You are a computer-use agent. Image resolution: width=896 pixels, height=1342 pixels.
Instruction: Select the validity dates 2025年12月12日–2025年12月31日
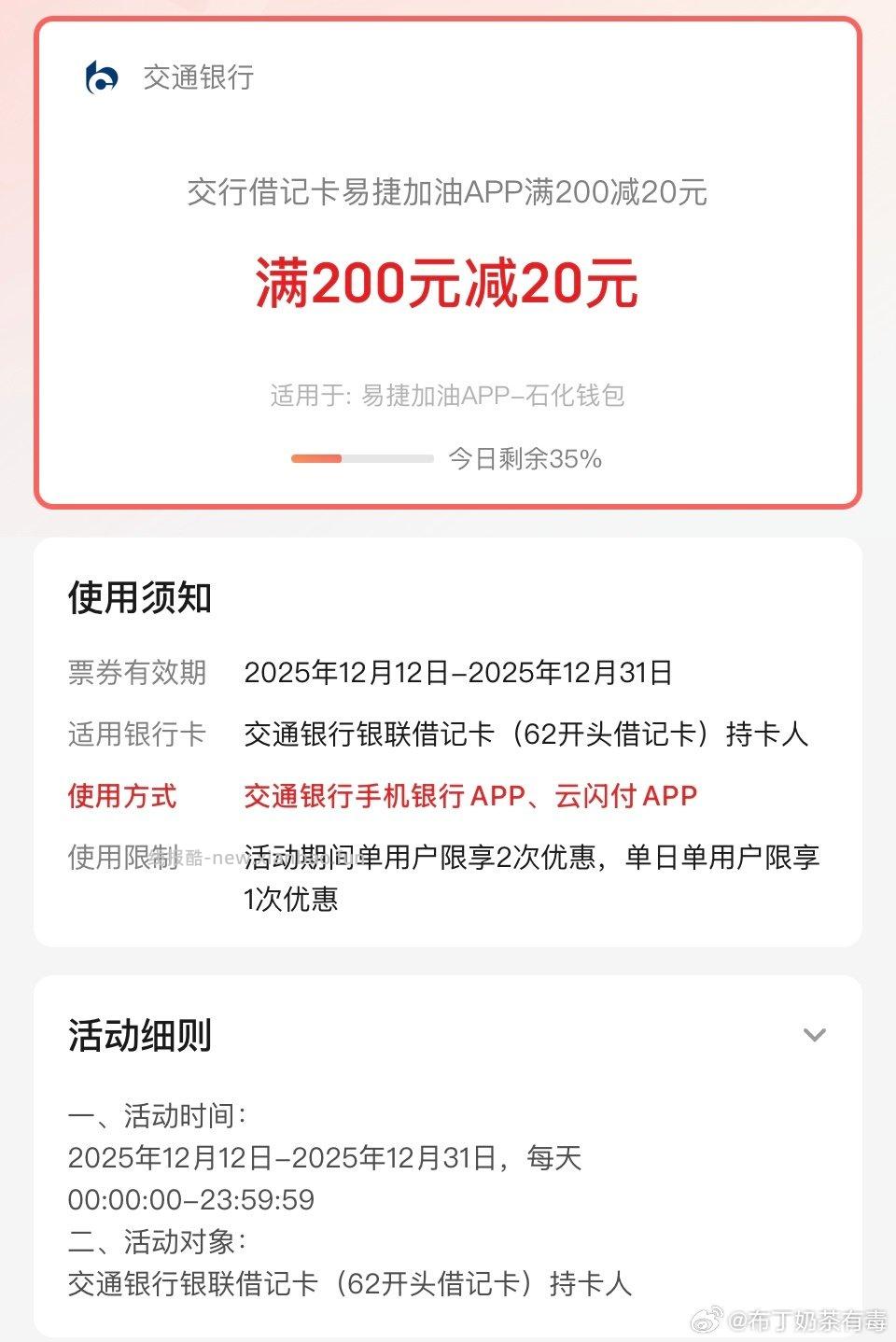coord(462,673)
